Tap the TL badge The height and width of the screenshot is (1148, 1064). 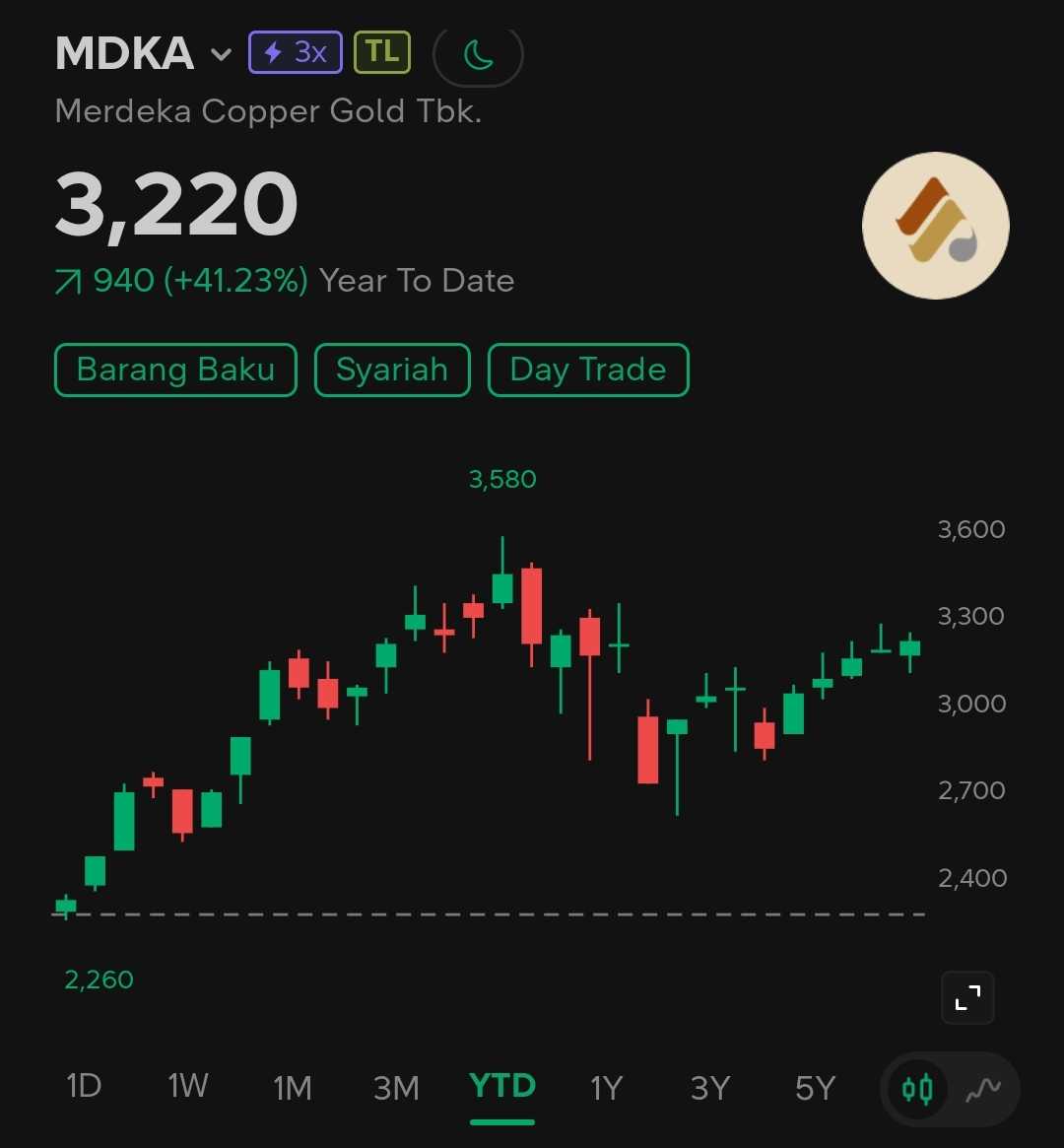382,52
